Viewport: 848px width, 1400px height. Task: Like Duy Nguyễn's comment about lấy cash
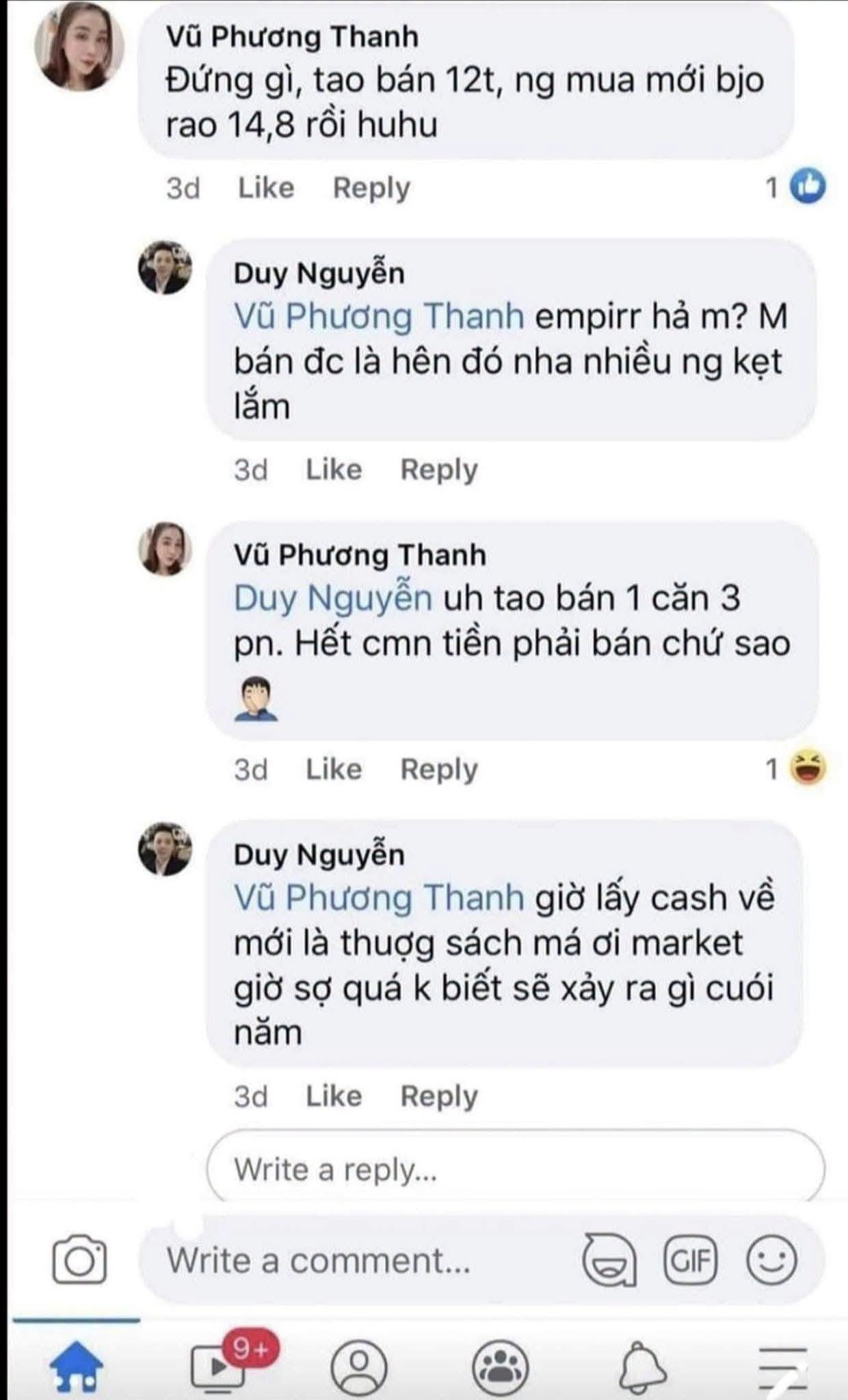click(x=334, y=1096)
